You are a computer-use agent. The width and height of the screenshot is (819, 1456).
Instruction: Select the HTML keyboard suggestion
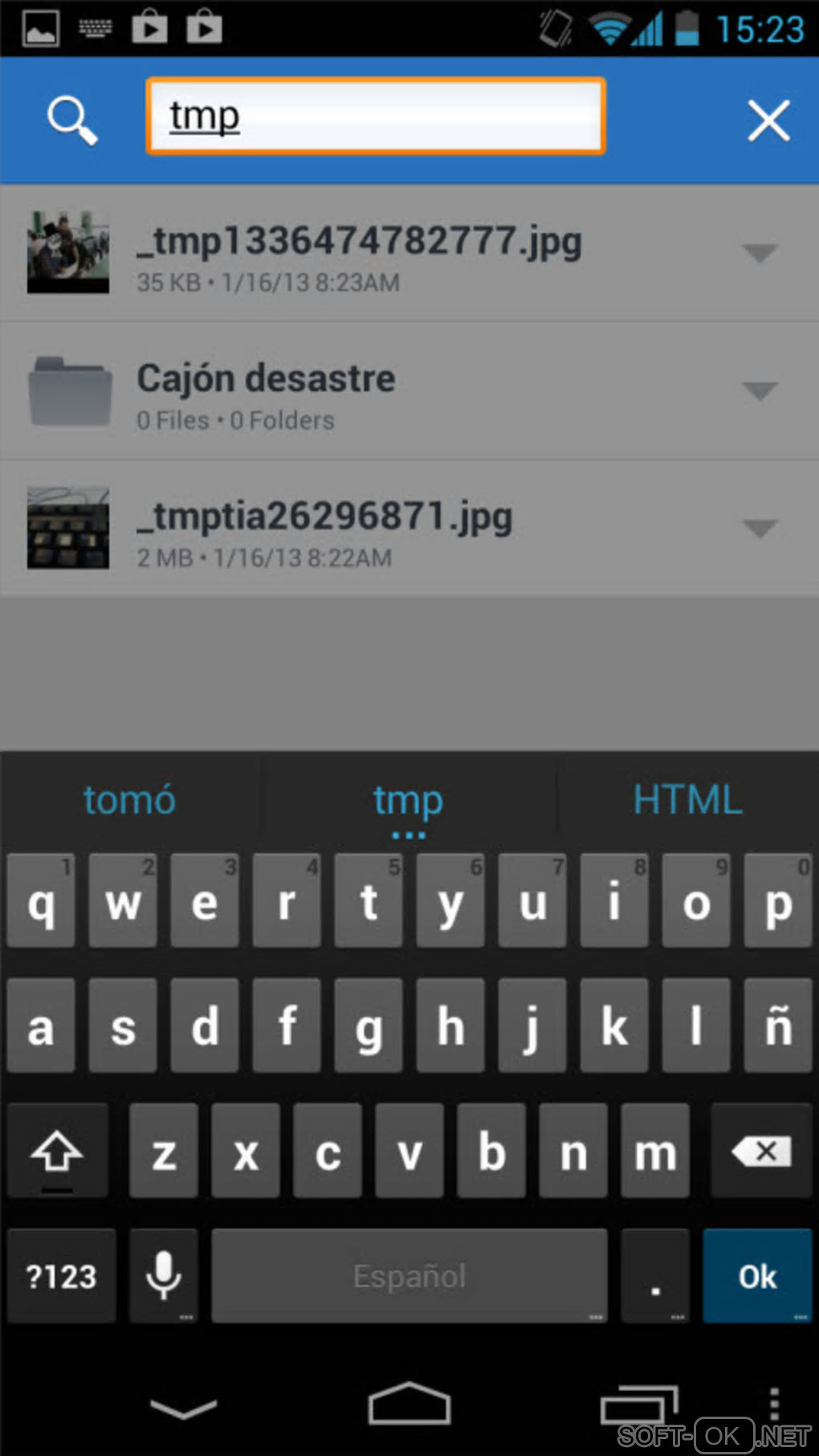687,800
